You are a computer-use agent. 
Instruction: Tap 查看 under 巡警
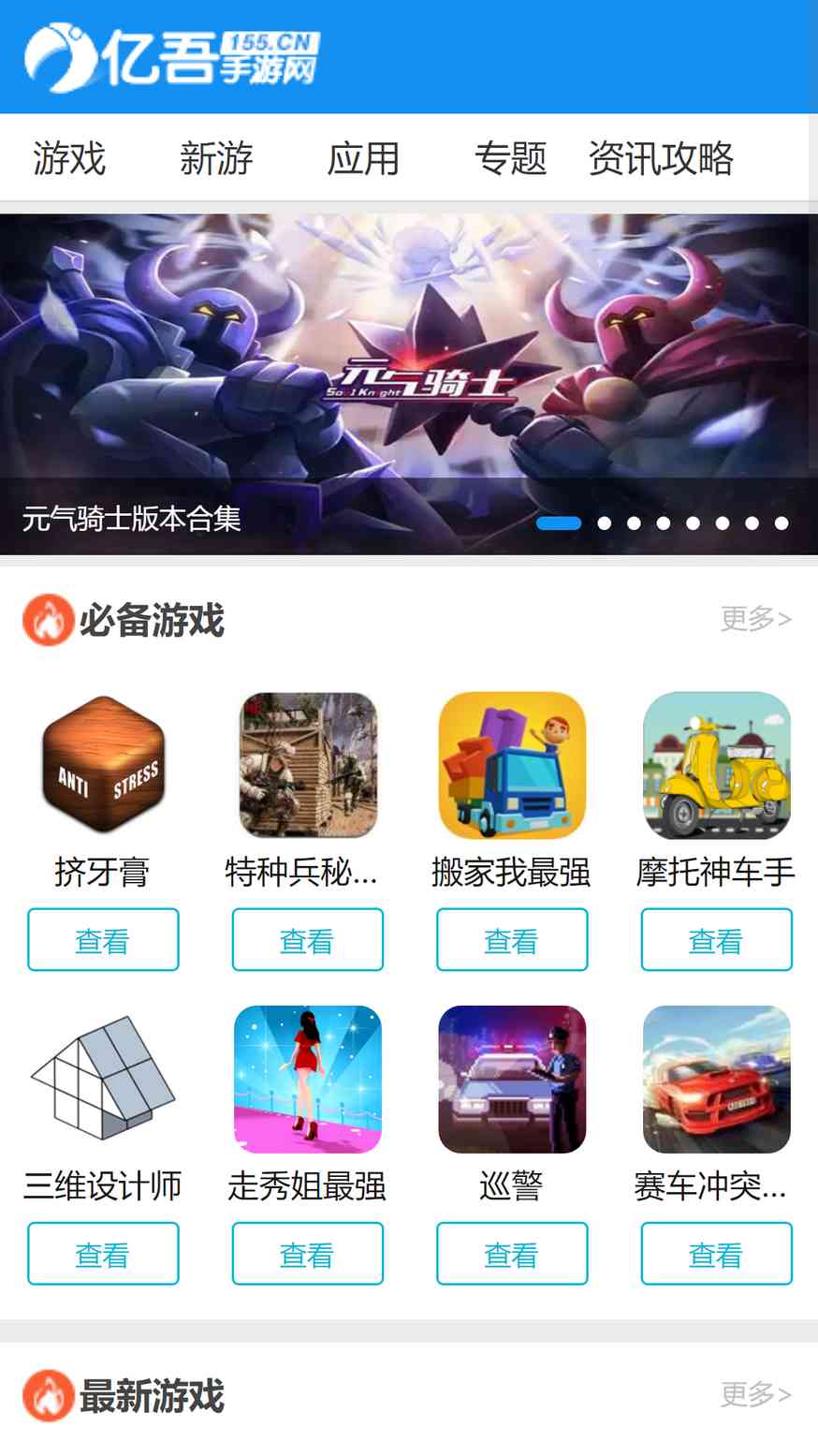coord(512,1253)
